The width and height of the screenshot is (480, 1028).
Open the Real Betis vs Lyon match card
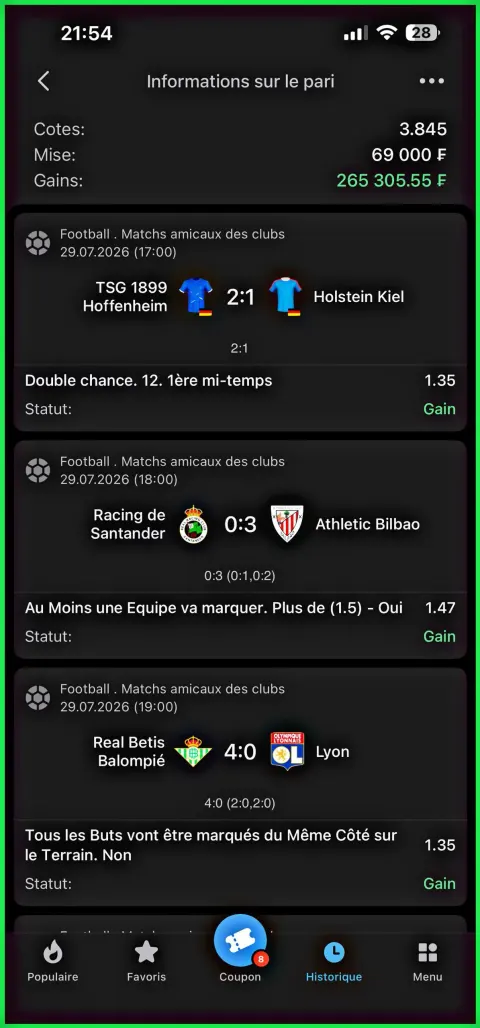[240, 787]
